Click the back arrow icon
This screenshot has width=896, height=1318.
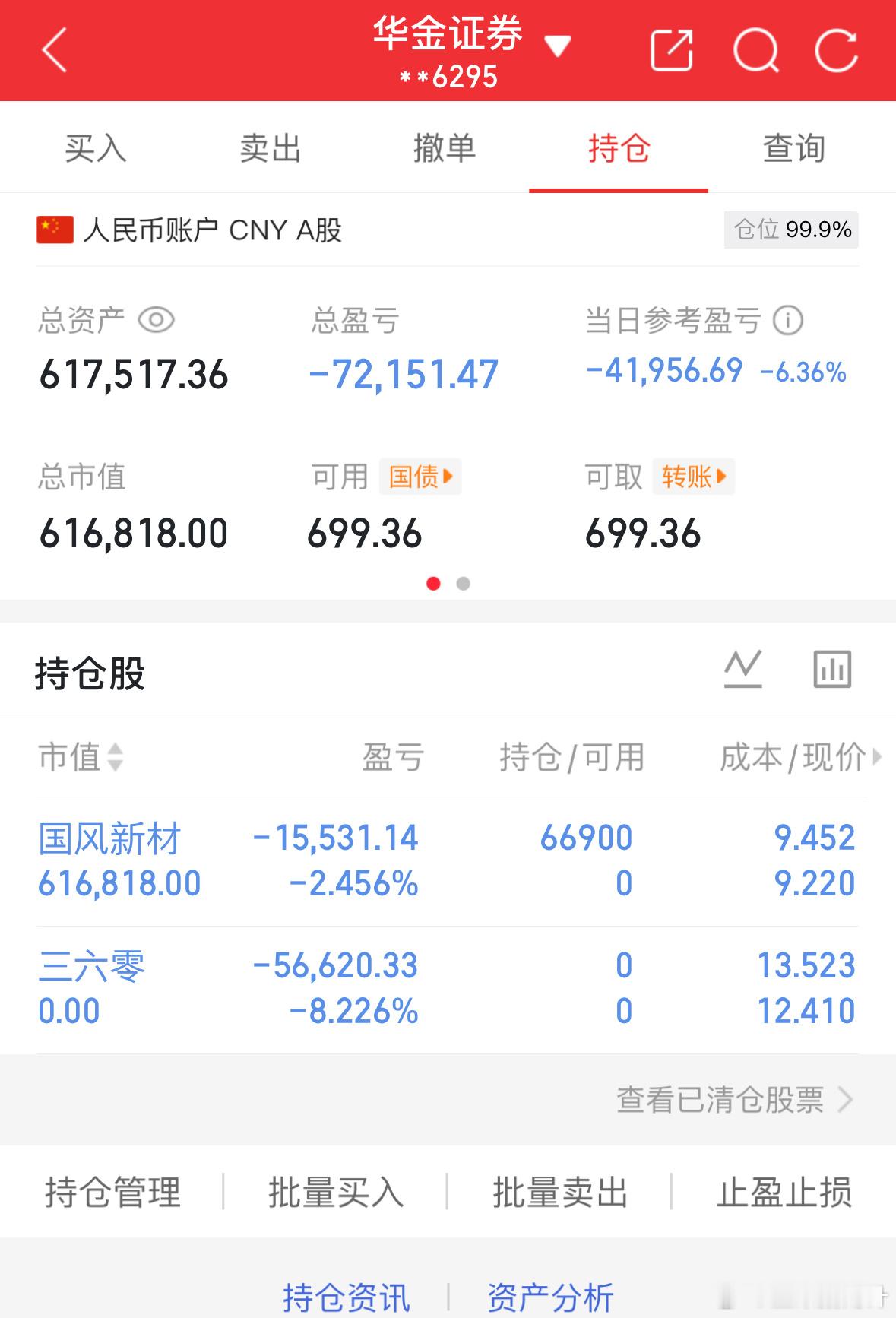coord(53,49)
